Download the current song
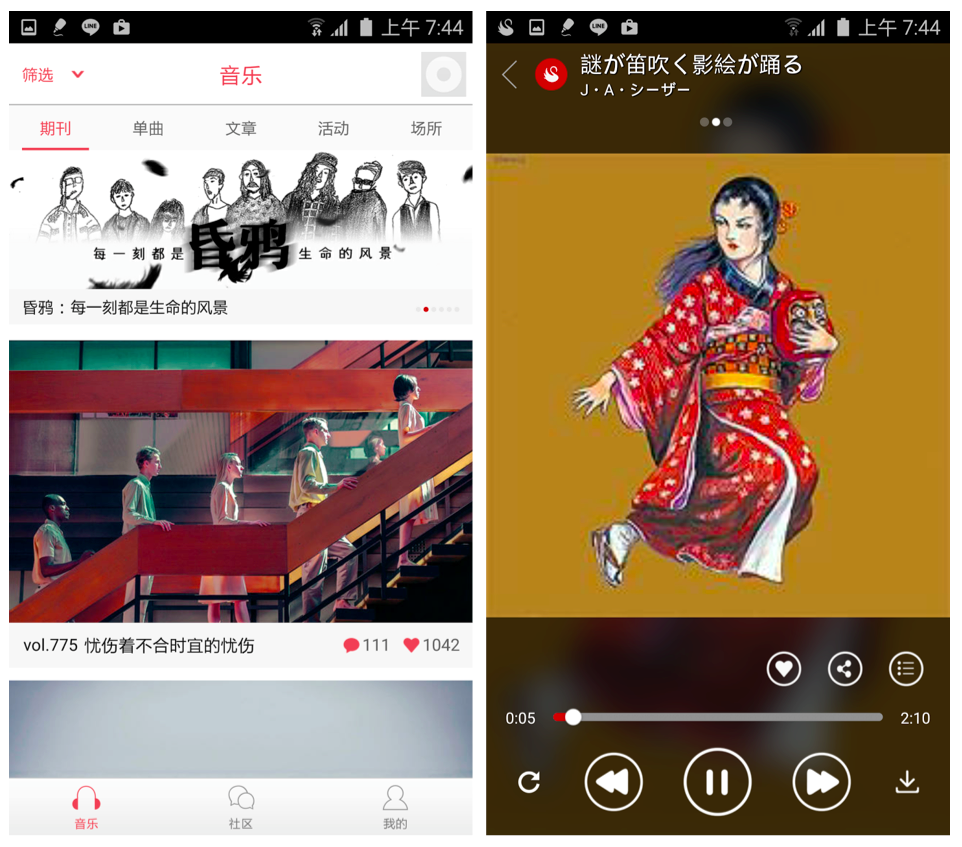This screenshot has height=847, width=962. point(906,782)
